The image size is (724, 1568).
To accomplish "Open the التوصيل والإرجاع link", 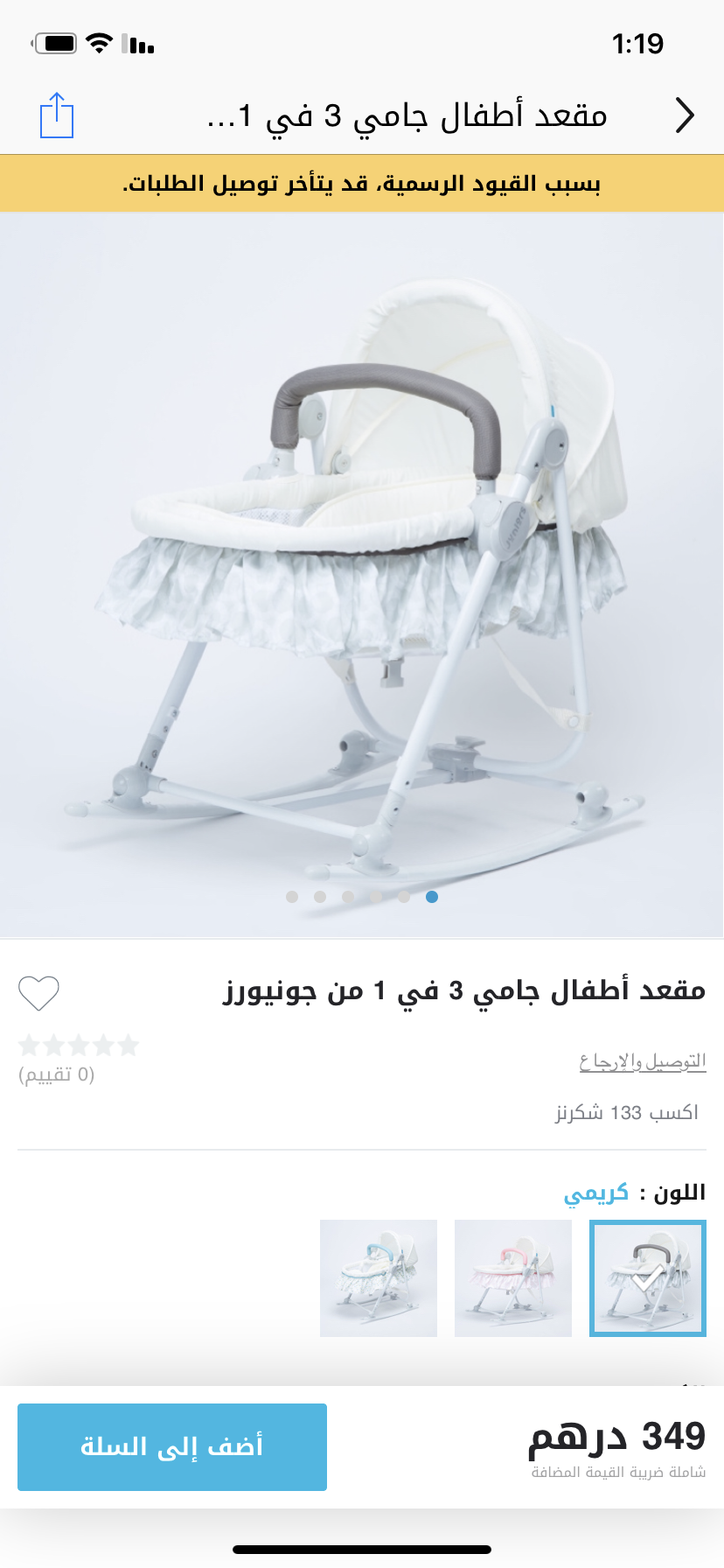I will (643, 1061).
